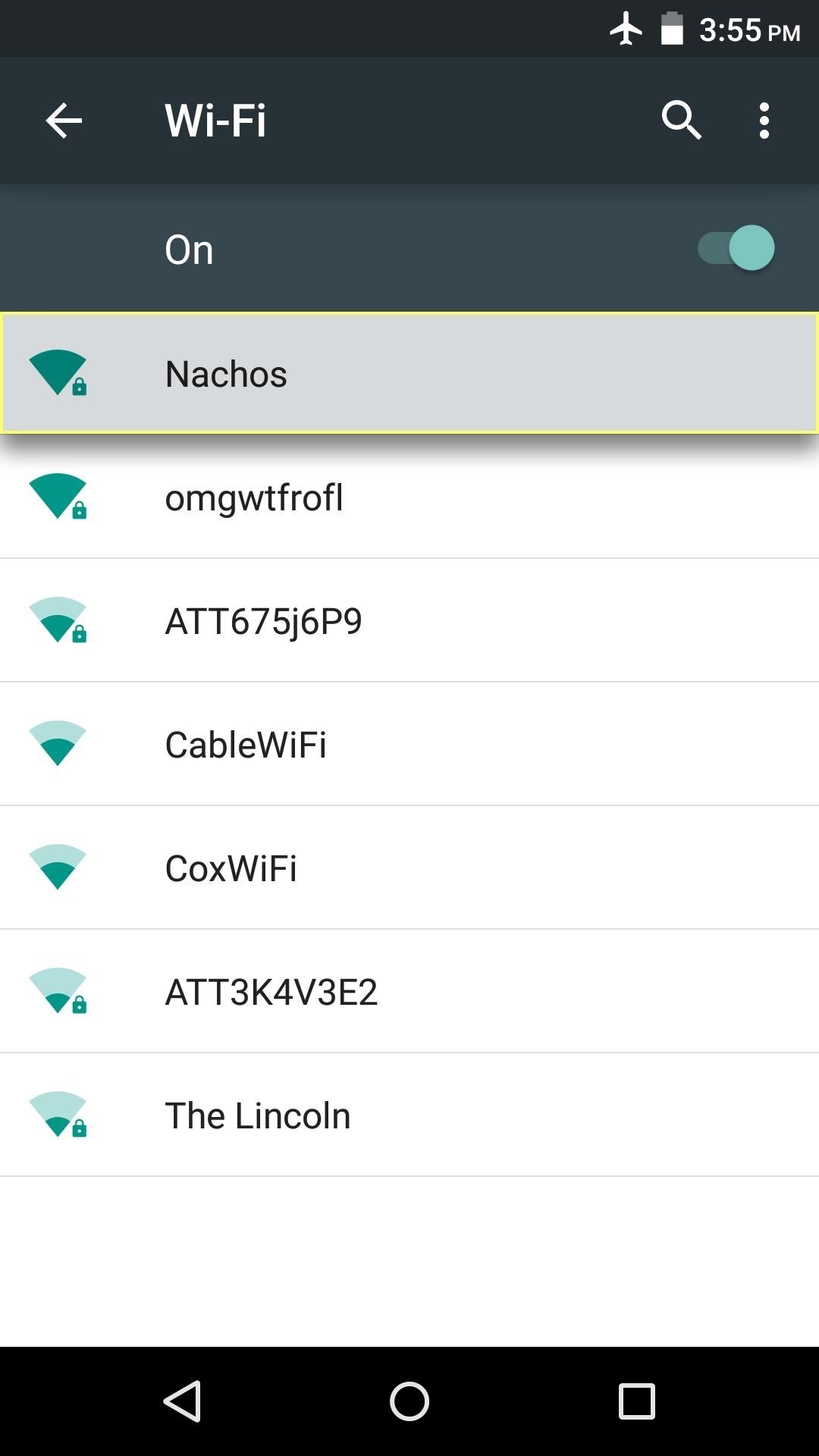819x1456 pixels.
Task: Tap the Wi-Fi title in the toolbar
Action: (x=215, y=120)
